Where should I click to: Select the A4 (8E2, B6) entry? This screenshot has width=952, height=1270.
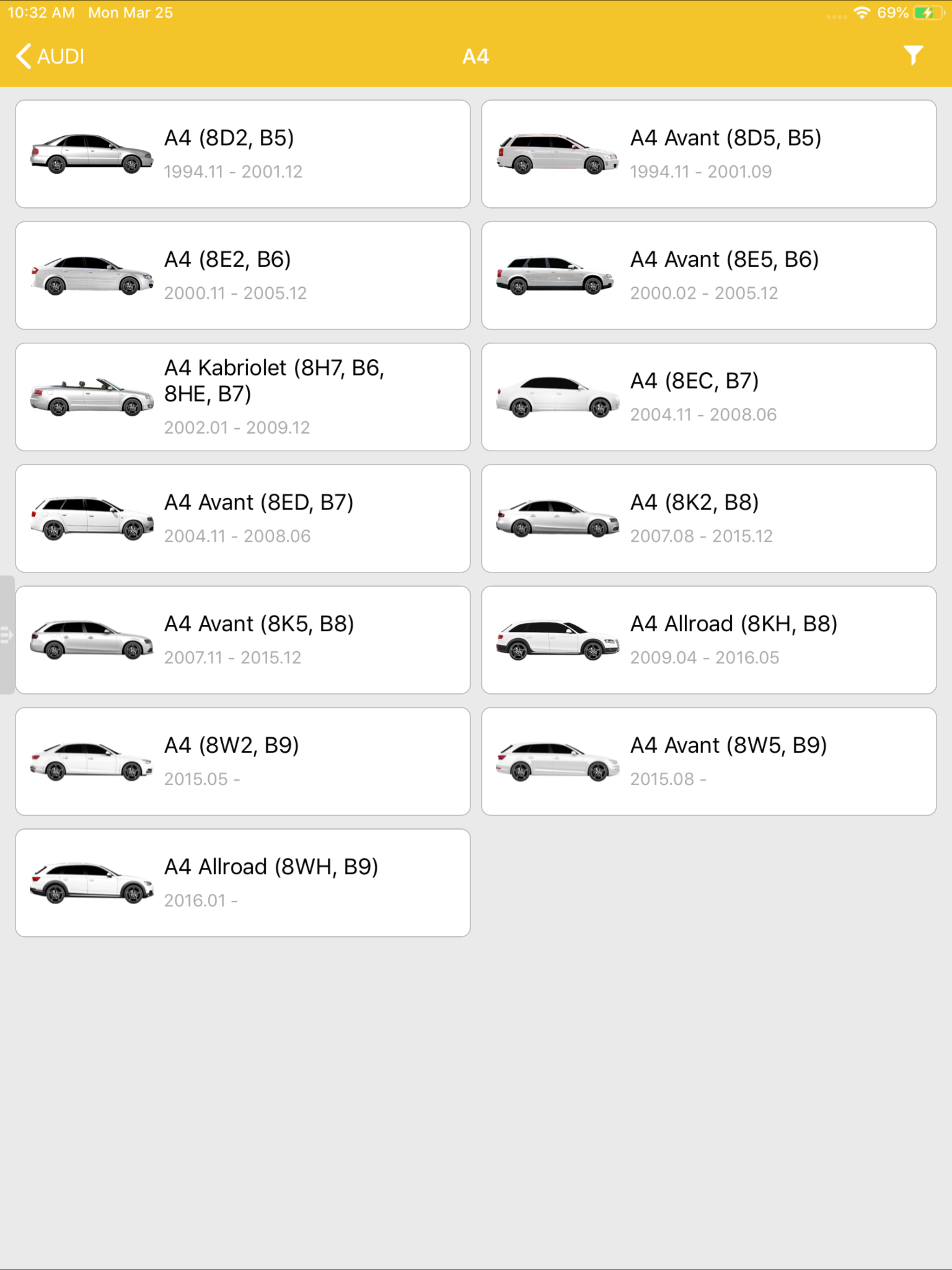tap(243, 275)
